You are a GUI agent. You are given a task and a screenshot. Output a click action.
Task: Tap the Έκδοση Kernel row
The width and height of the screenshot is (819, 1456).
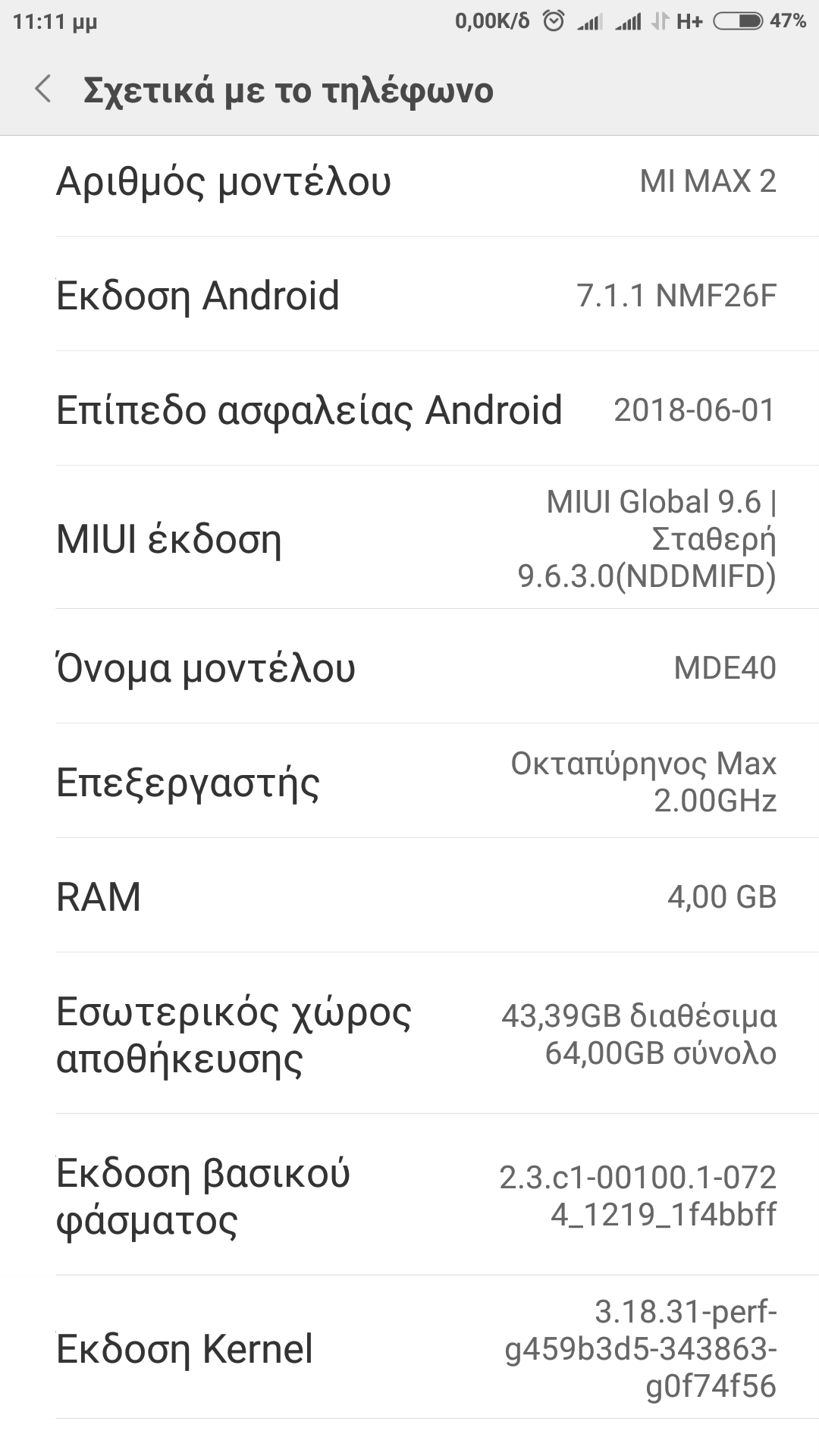point(409,1348)
